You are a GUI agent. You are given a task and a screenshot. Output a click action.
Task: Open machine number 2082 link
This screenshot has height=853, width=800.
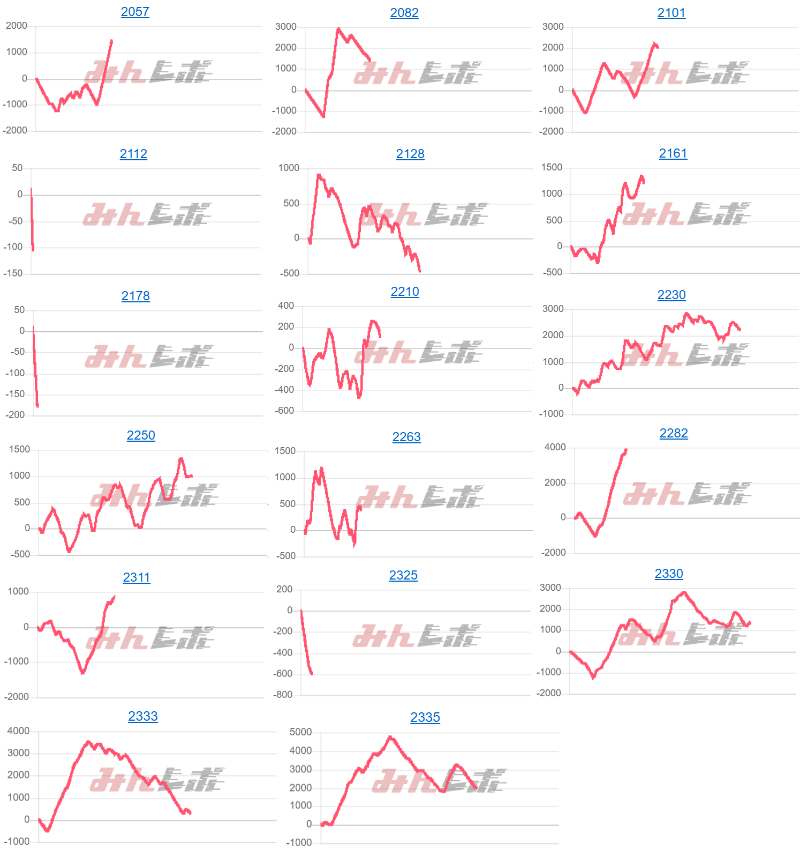(x=404, y=13)
